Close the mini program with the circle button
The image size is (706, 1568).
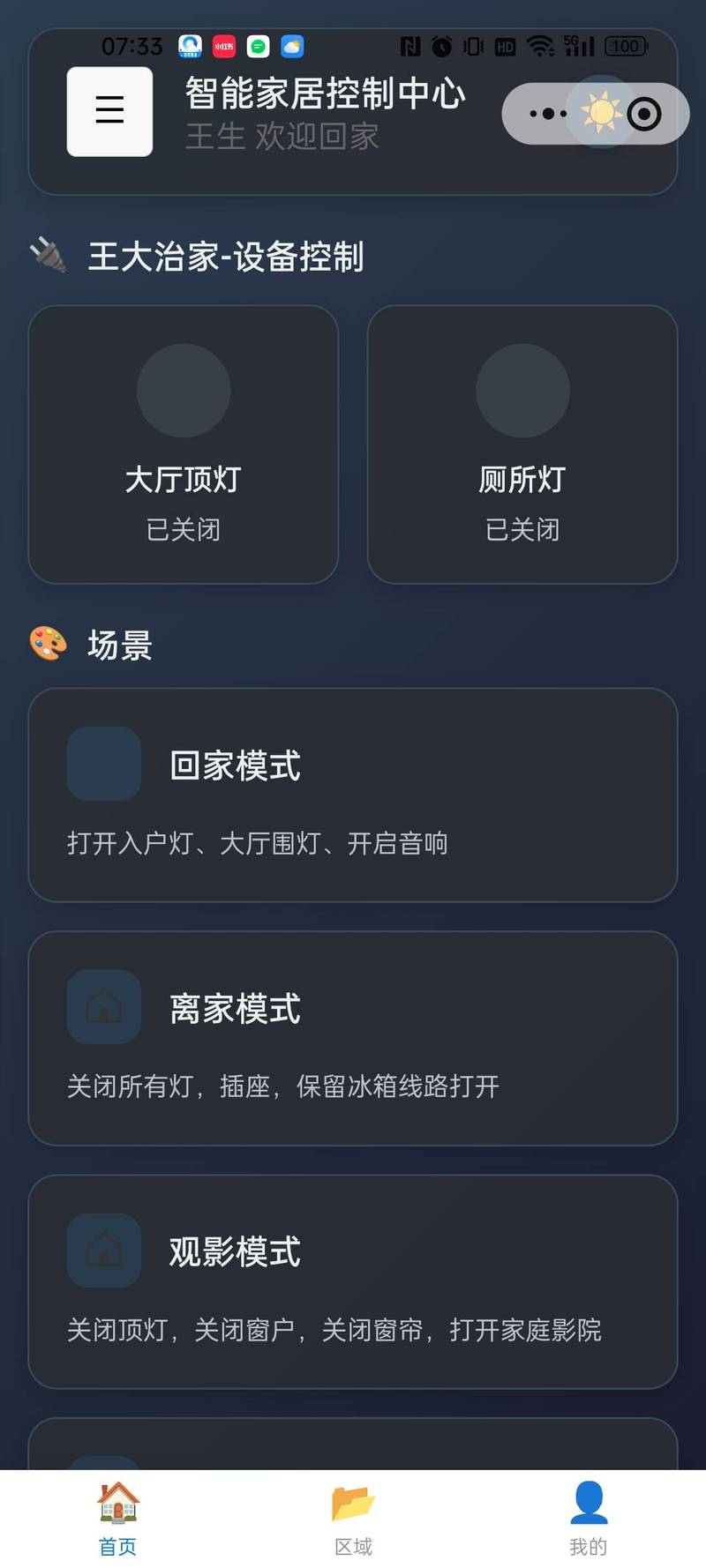point(644,114)
